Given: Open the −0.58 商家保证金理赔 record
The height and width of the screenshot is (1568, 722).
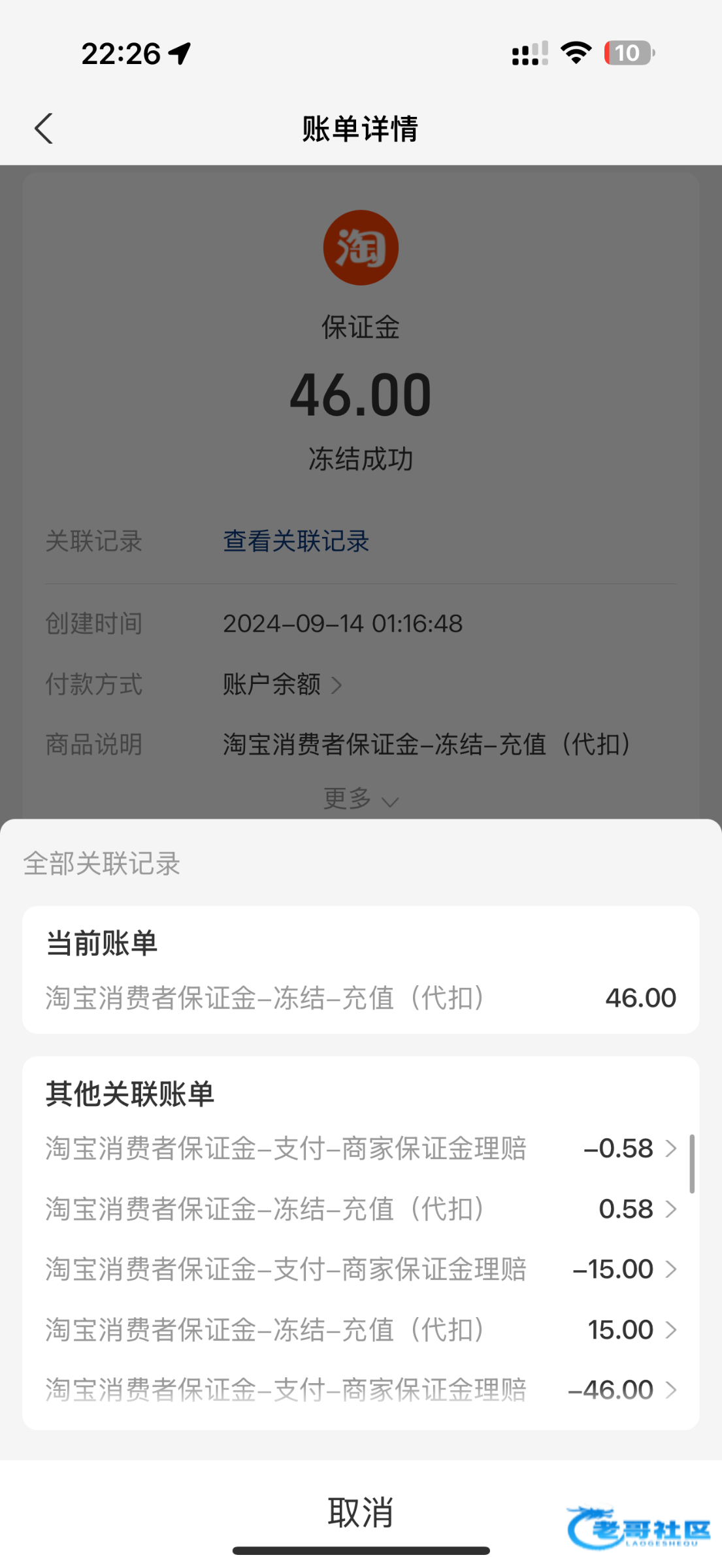Looking at the screenshot, I should pyautogui.click(x=361, y=1149).
